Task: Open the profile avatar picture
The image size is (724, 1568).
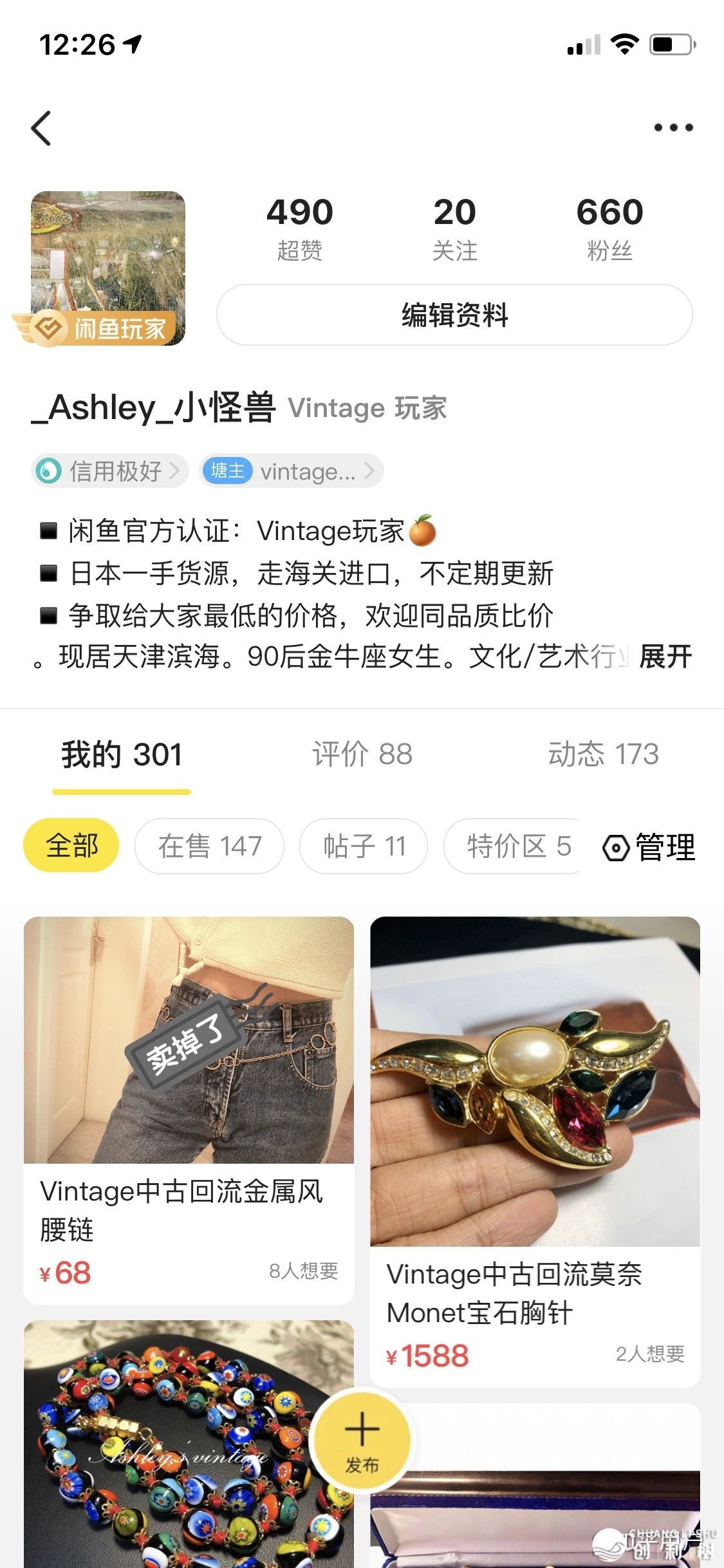Action: 108,257
